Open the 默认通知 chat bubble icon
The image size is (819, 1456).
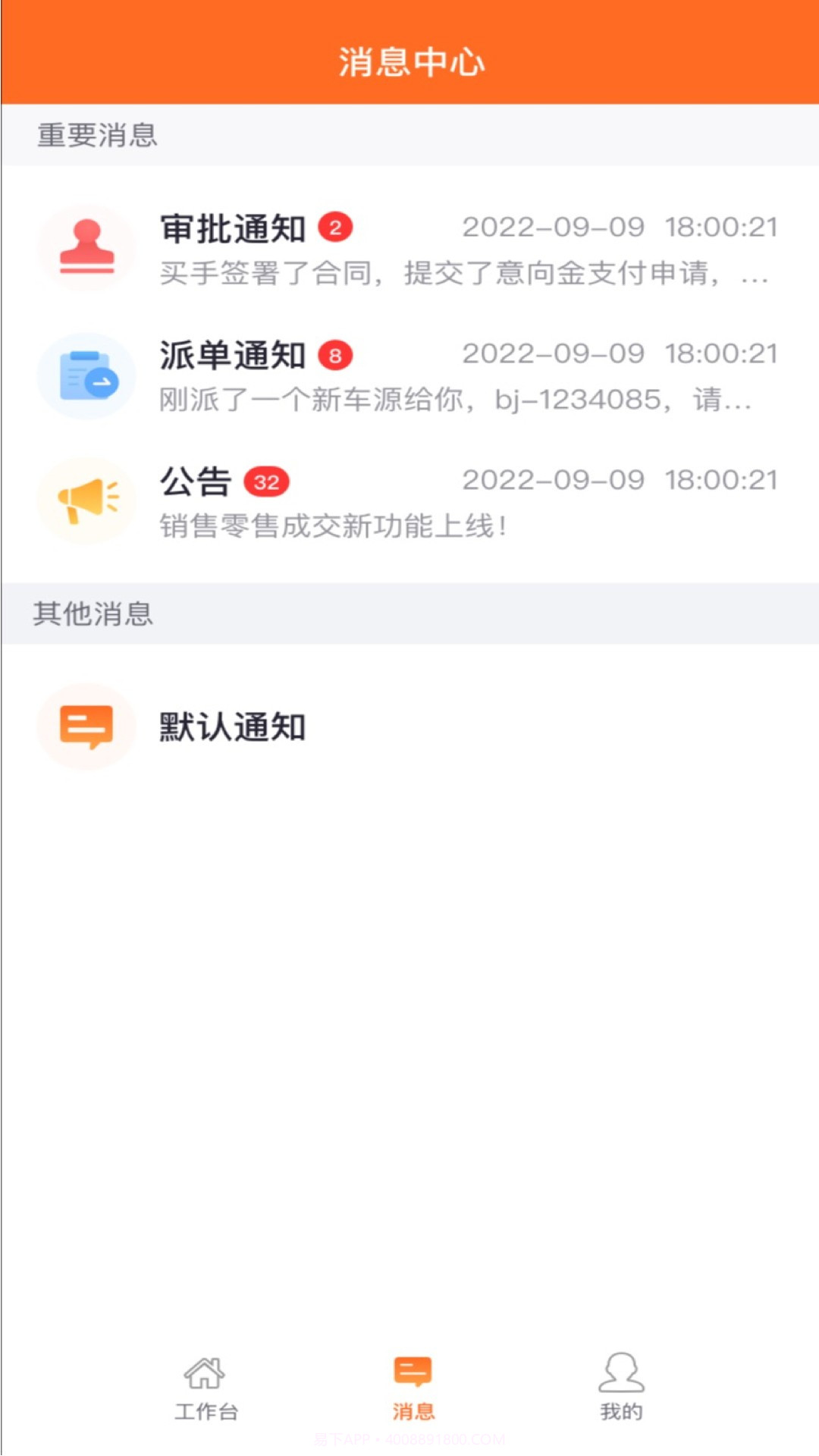[86, 726]
